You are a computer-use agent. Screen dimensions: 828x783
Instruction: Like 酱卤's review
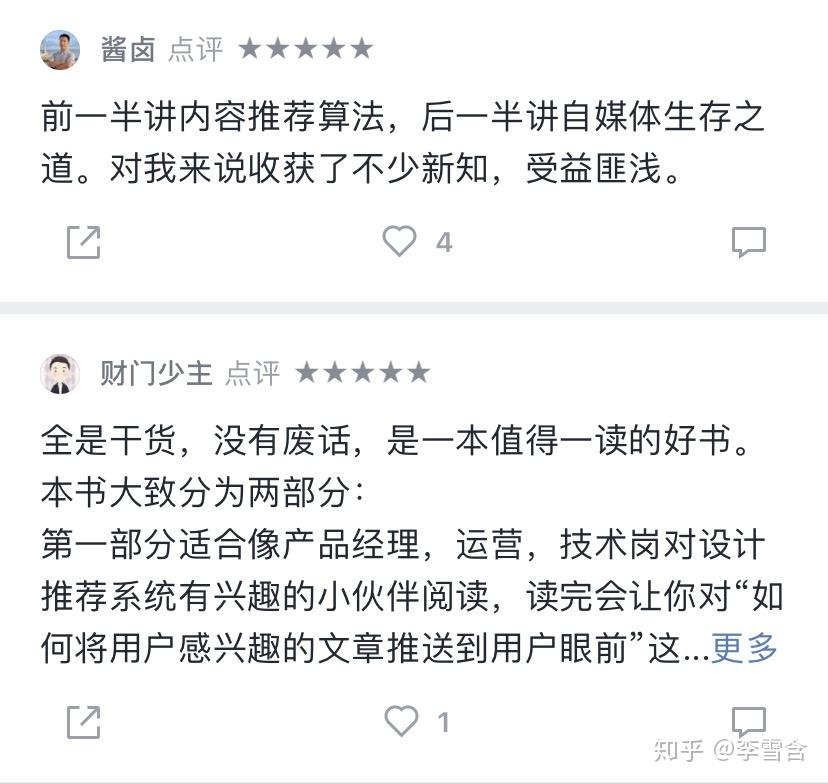(400, 241)
